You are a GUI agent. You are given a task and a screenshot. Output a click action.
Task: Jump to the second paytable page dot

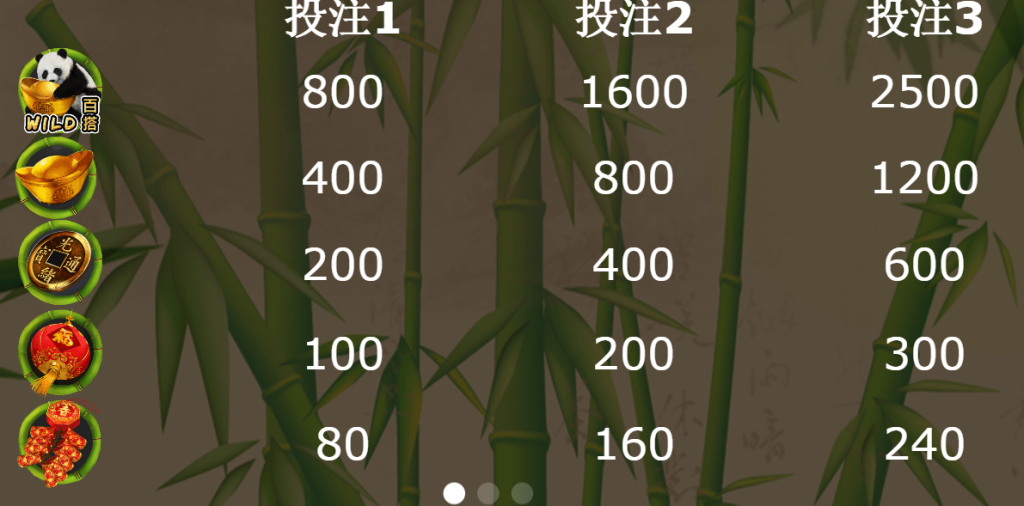pyautogui.click(x=488, y=492)
